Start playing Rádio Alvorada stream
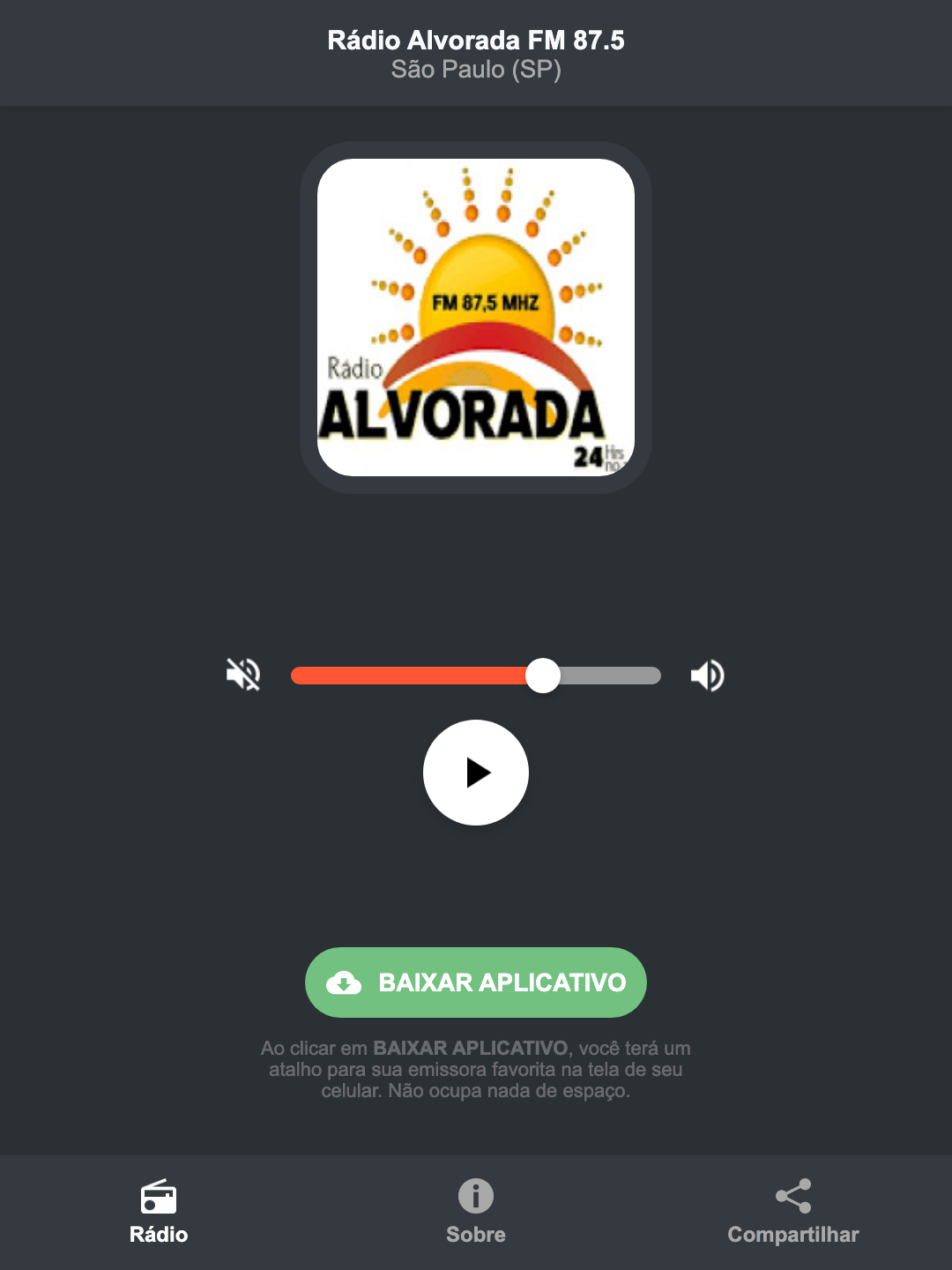The width and height of the screenshot is (952, 1270). coord(476,773)
